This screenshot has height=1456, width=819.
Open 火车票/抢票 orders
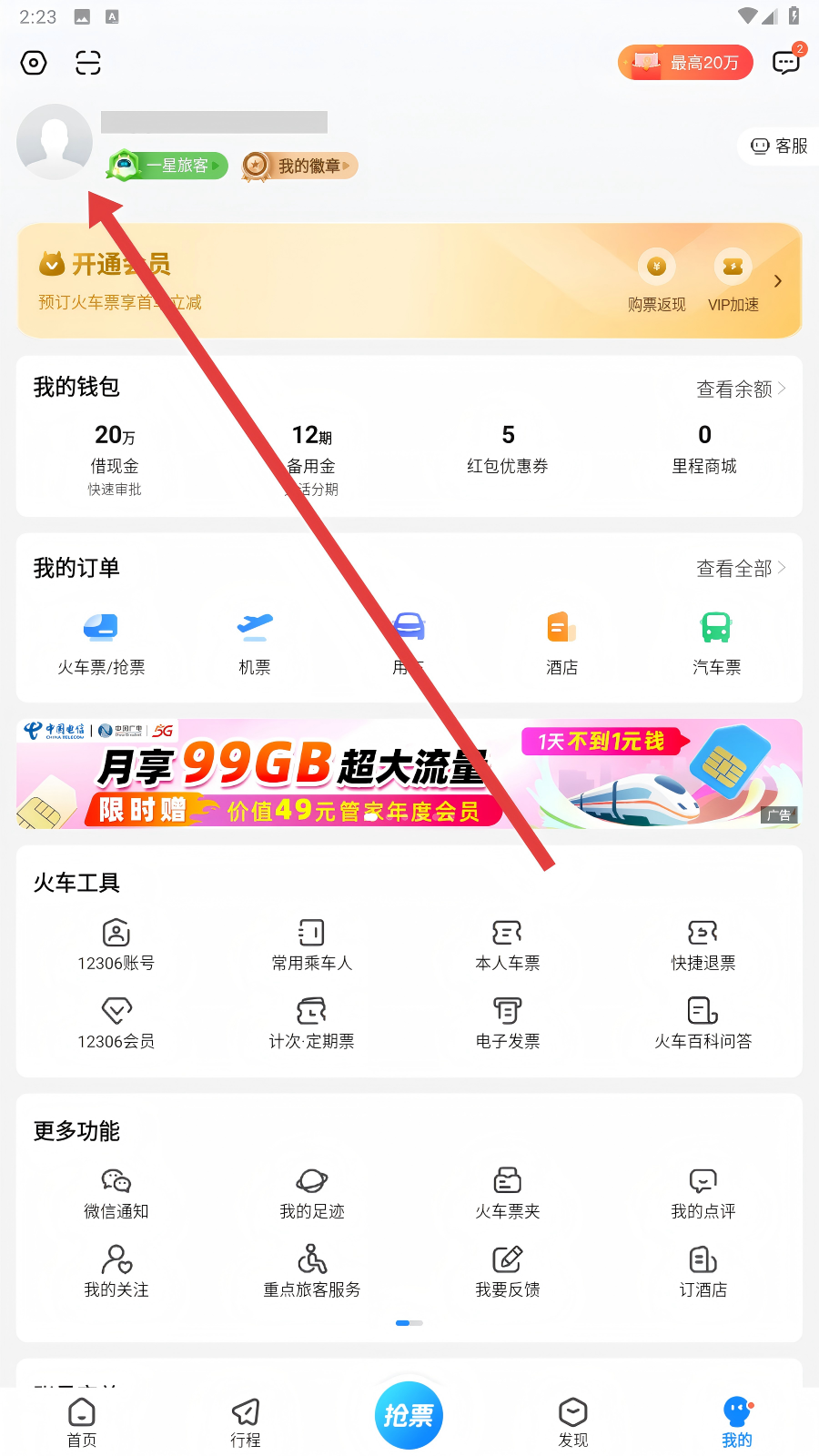(101, 643)
